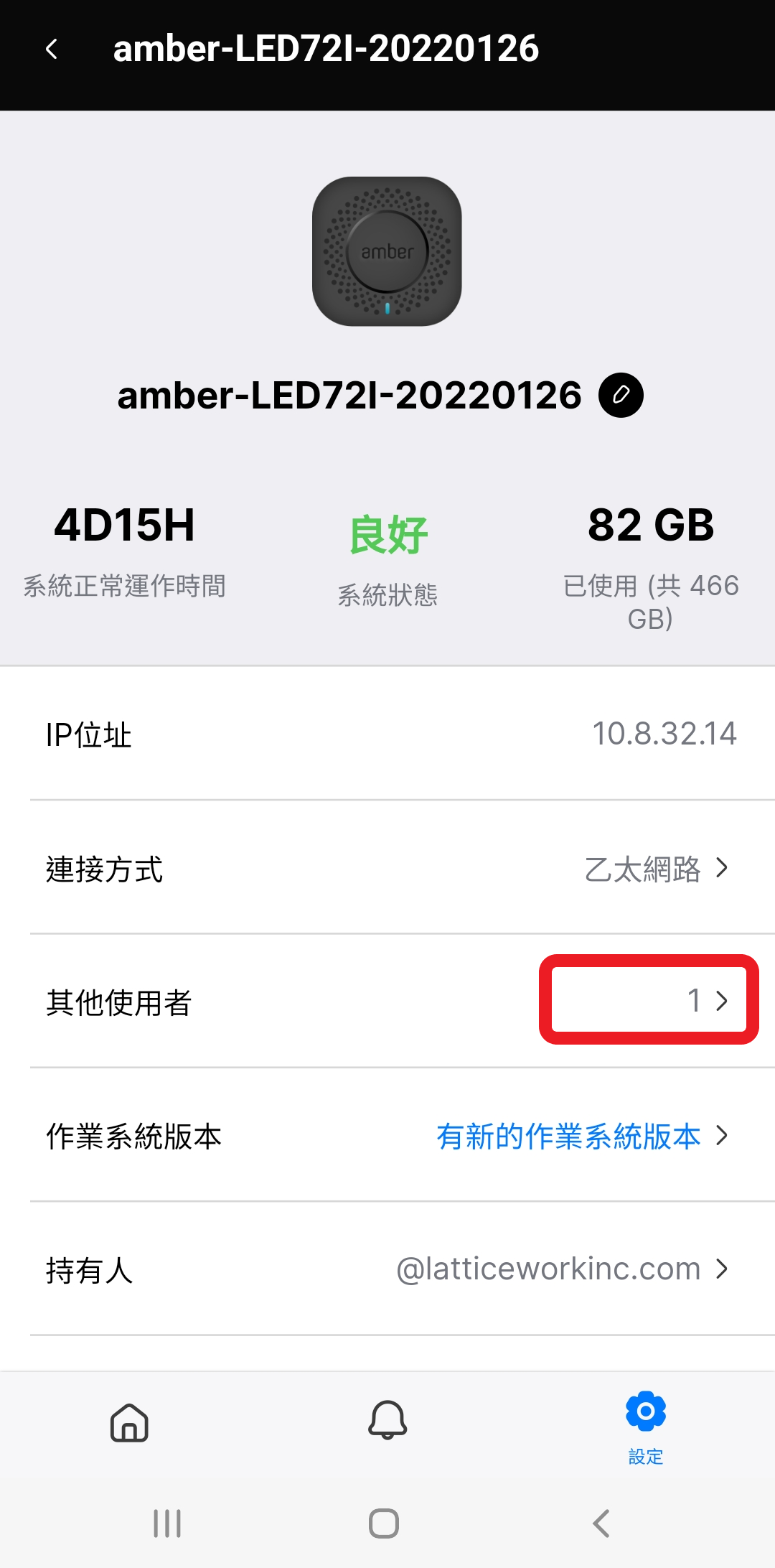This screenshot has height=1568, width=775.
Task: Switch to the home tab
Action: point(129,1422)
